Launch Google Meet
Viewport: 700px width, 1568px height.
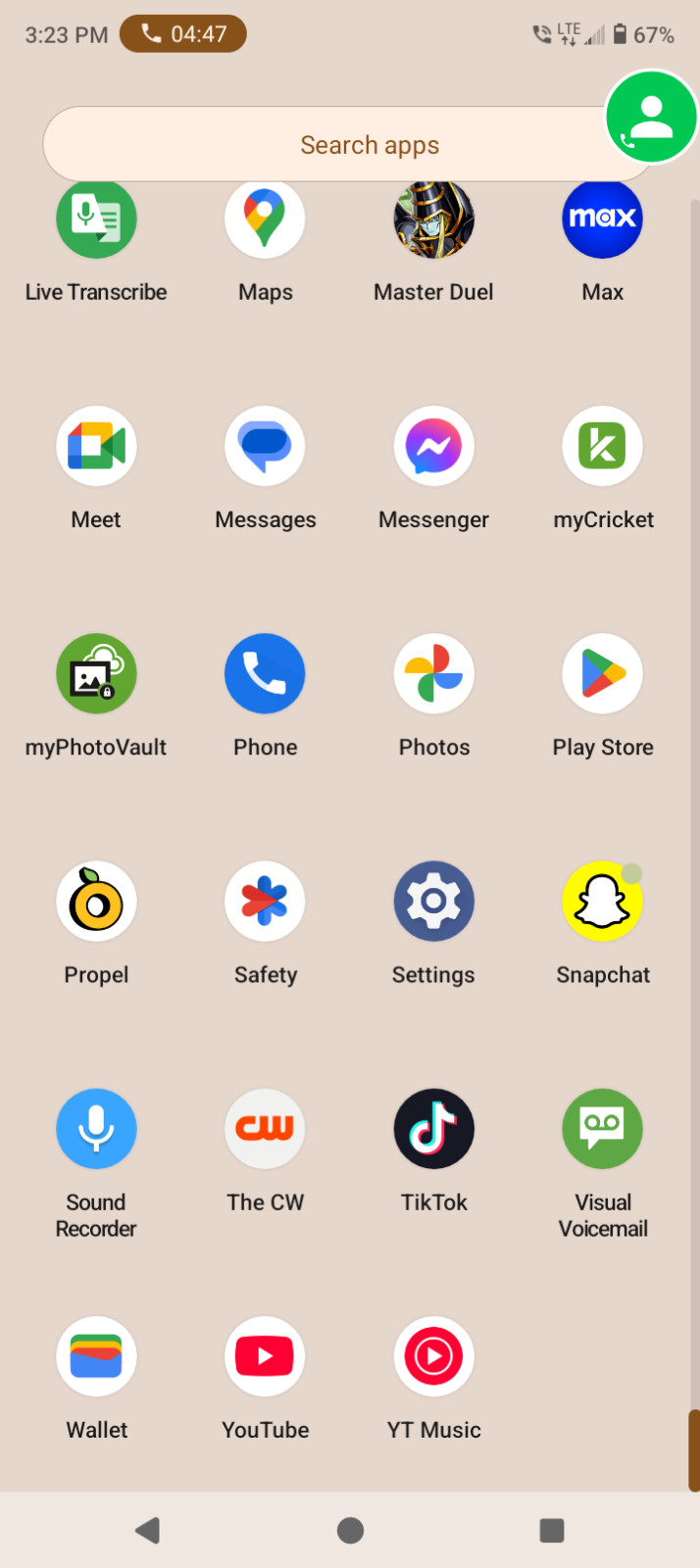[x=96, y=447]
